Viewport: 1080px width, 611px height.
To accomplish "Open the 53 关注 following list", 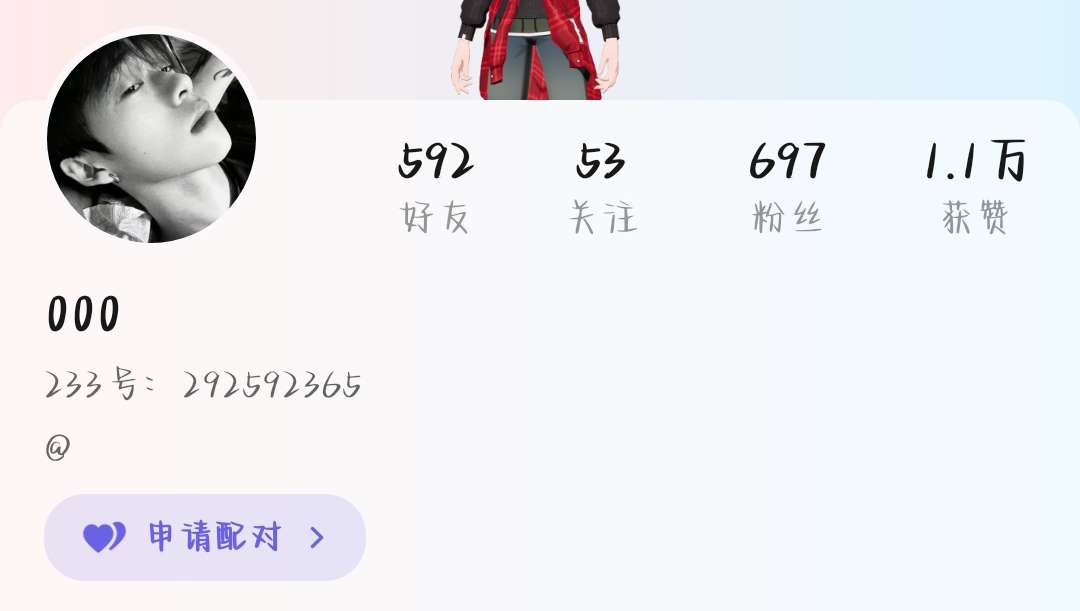I will tap(602, 188).
